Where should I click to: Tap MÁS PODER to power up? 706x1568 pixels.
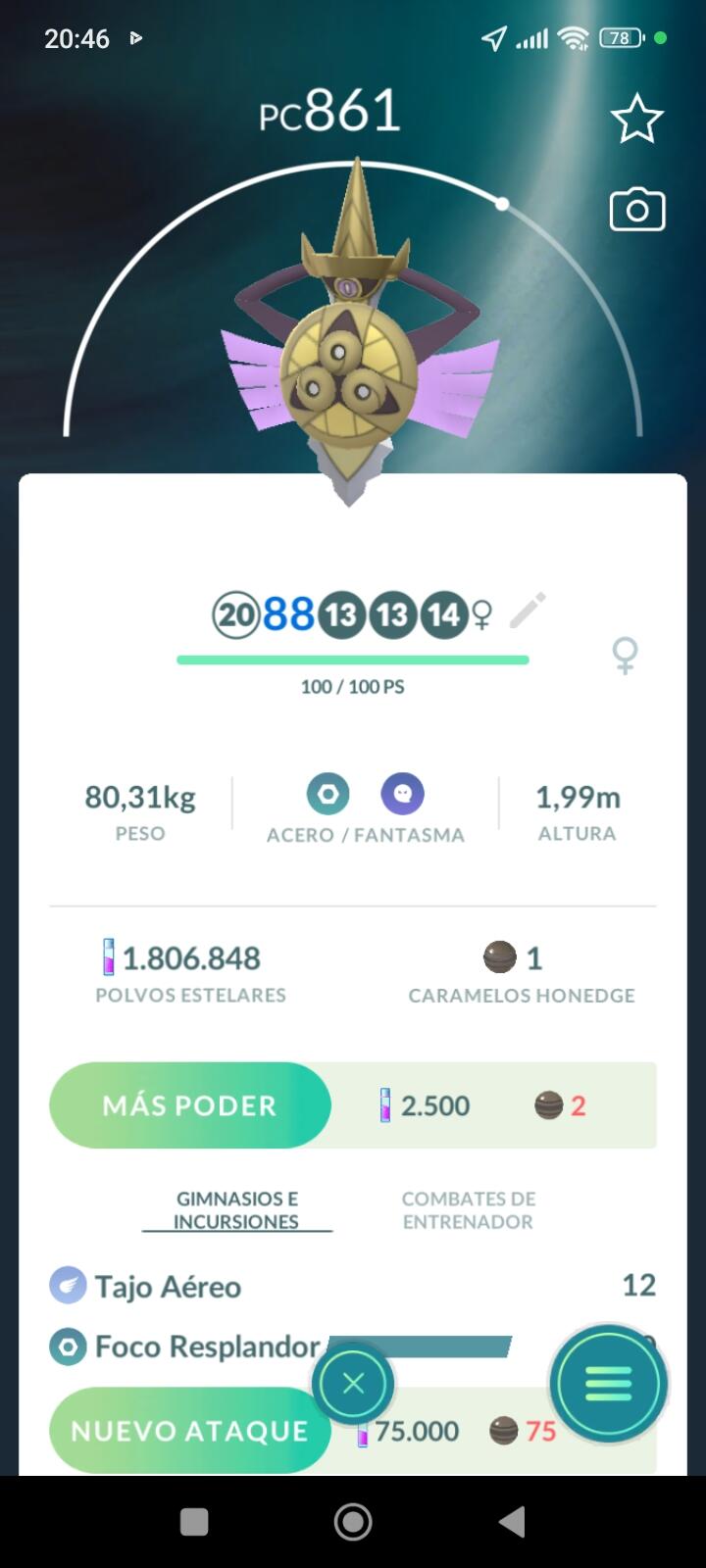(190, 1105)
